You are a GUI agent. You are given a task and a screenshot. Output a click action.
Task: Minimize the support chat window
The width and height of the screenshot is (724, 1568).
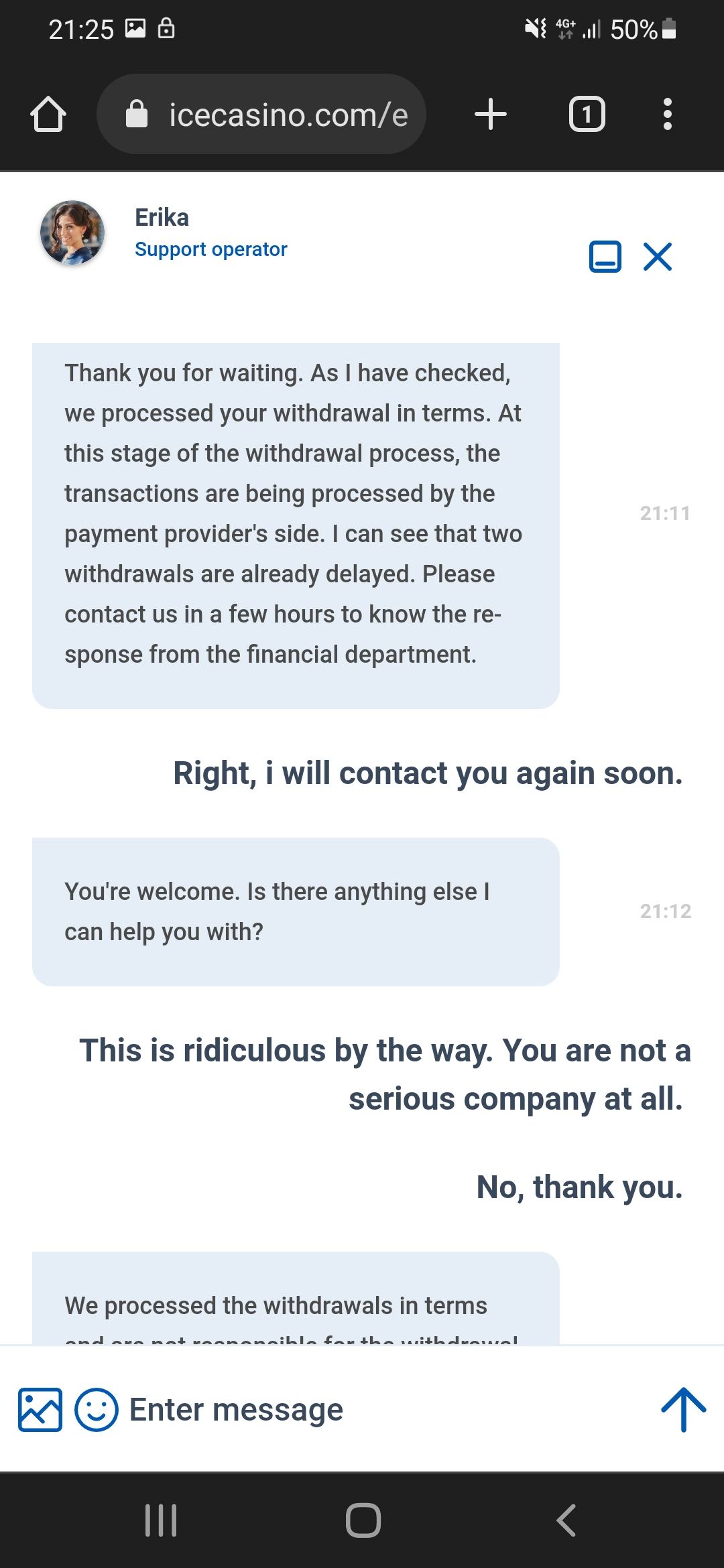(605, 257)
